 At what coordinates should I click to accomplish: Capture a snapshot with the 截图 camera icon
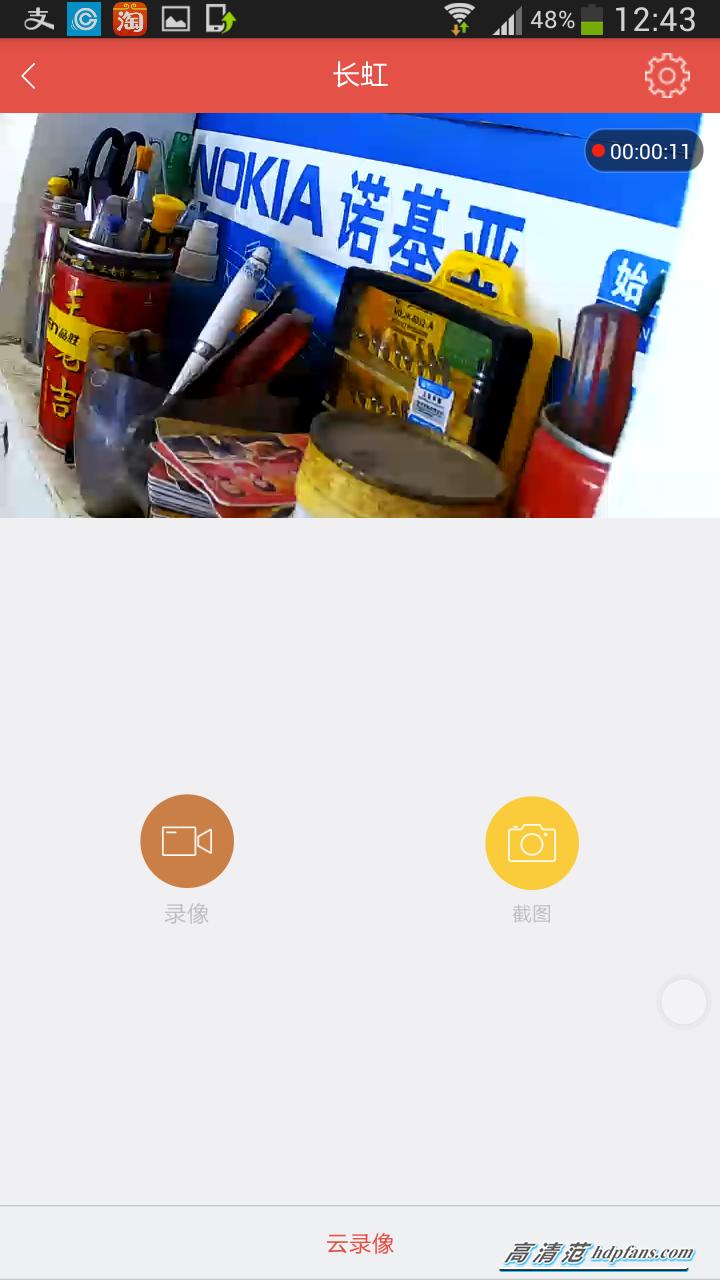coord(531,842)
